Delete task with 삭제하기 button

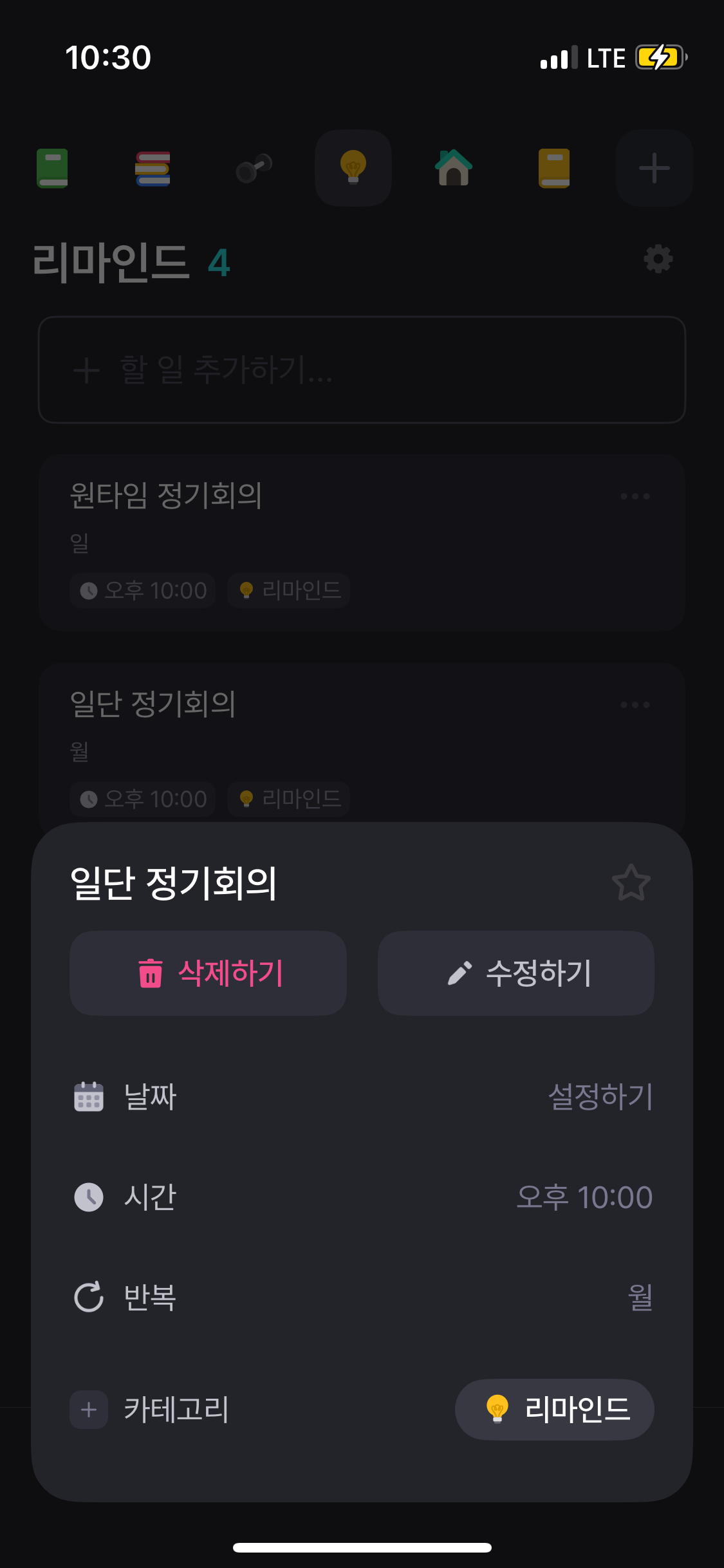point(208,973)
